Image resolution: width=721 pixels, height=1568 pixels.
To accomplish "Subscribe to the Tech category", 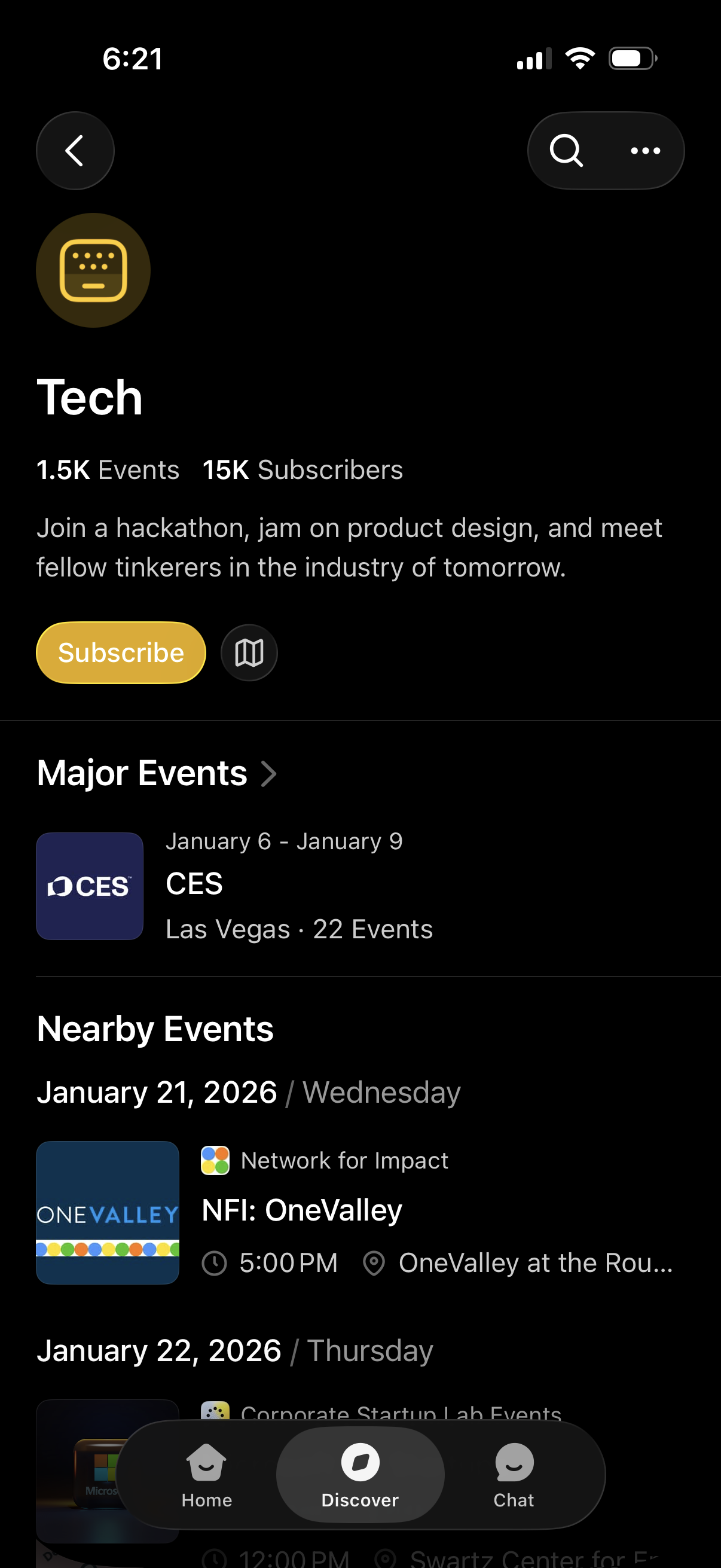I will [x=121, y=652].
